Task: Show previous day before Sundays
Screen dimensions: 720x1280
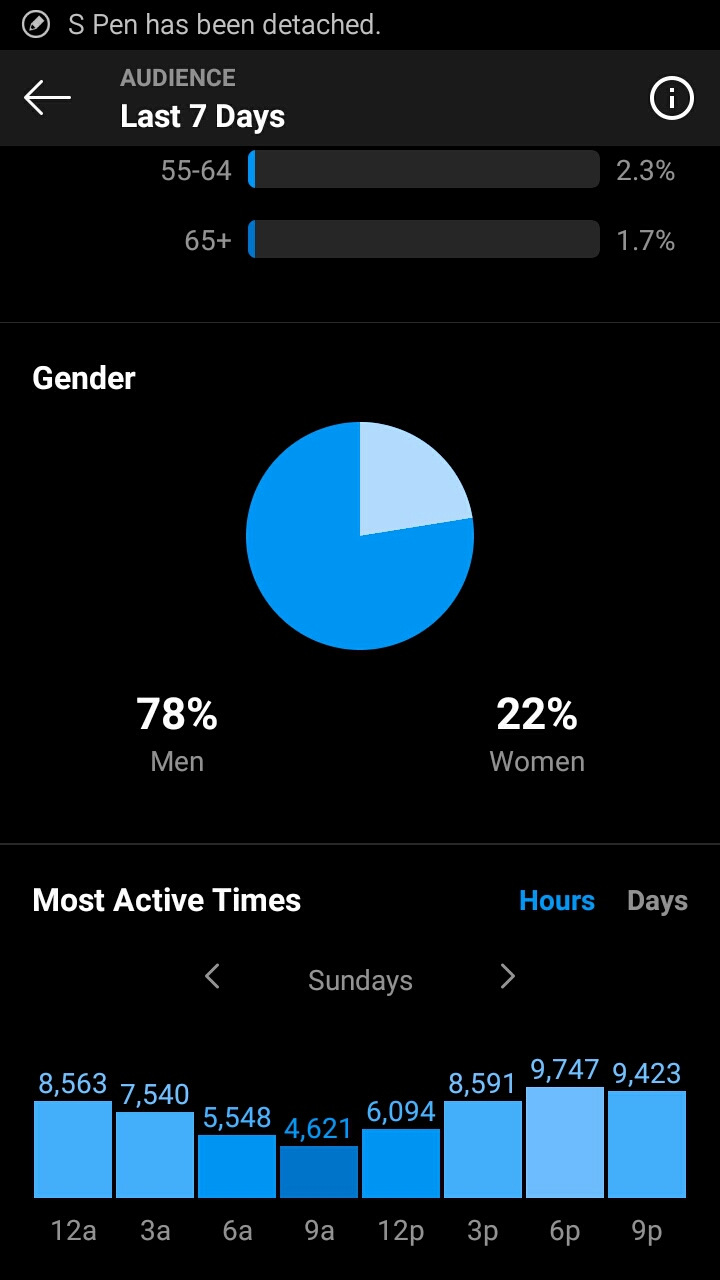Action: tap(212, 976)
